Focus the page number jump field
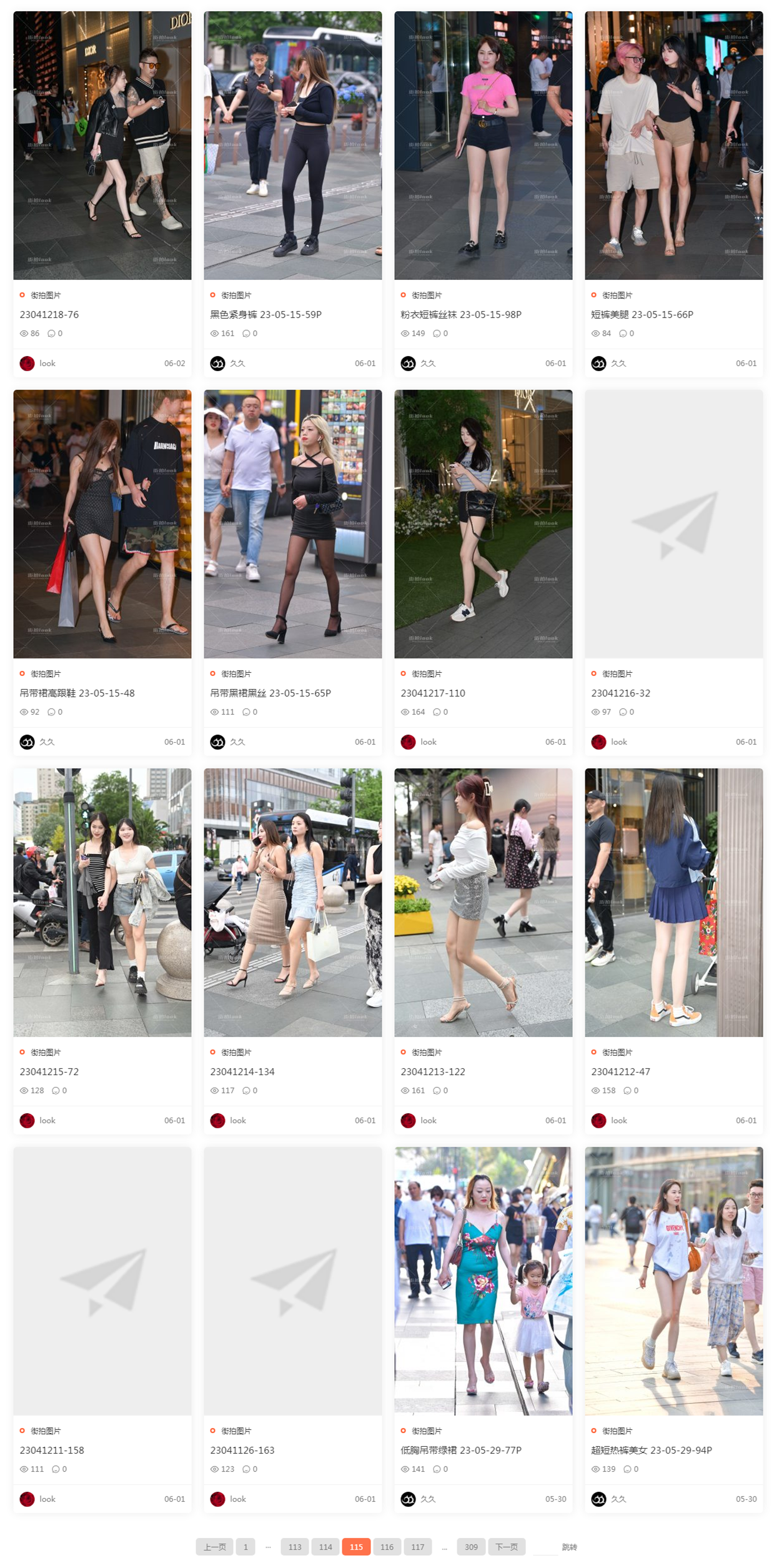 pyautogui.click(x=545, y=1547)
